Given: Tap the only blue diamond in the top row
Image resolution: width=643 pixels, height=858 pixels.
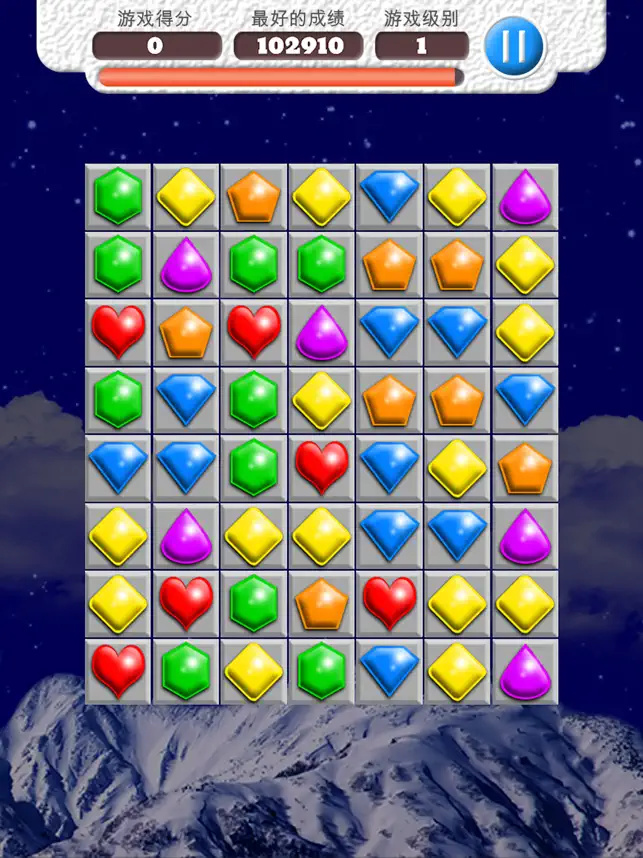Looking at the screenshot, I should (389, 196).
